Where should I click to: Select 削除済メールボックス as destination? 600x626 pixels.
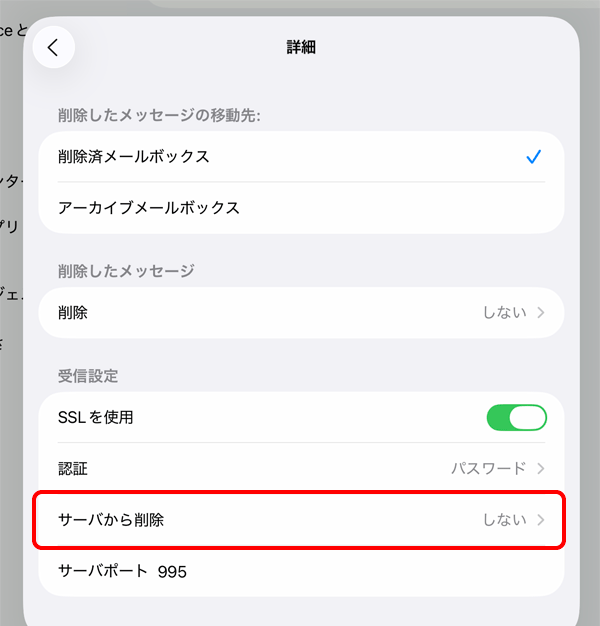[300, 157]
